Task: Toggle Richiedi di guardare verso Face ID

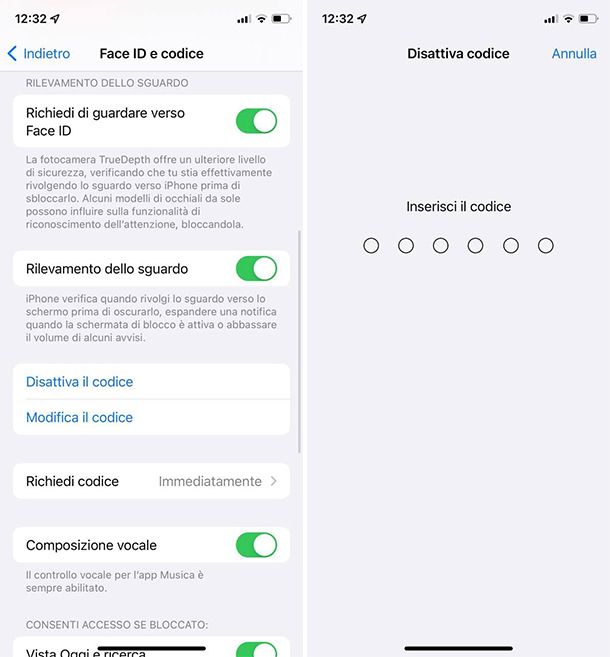Action: [x=256, y=121]
